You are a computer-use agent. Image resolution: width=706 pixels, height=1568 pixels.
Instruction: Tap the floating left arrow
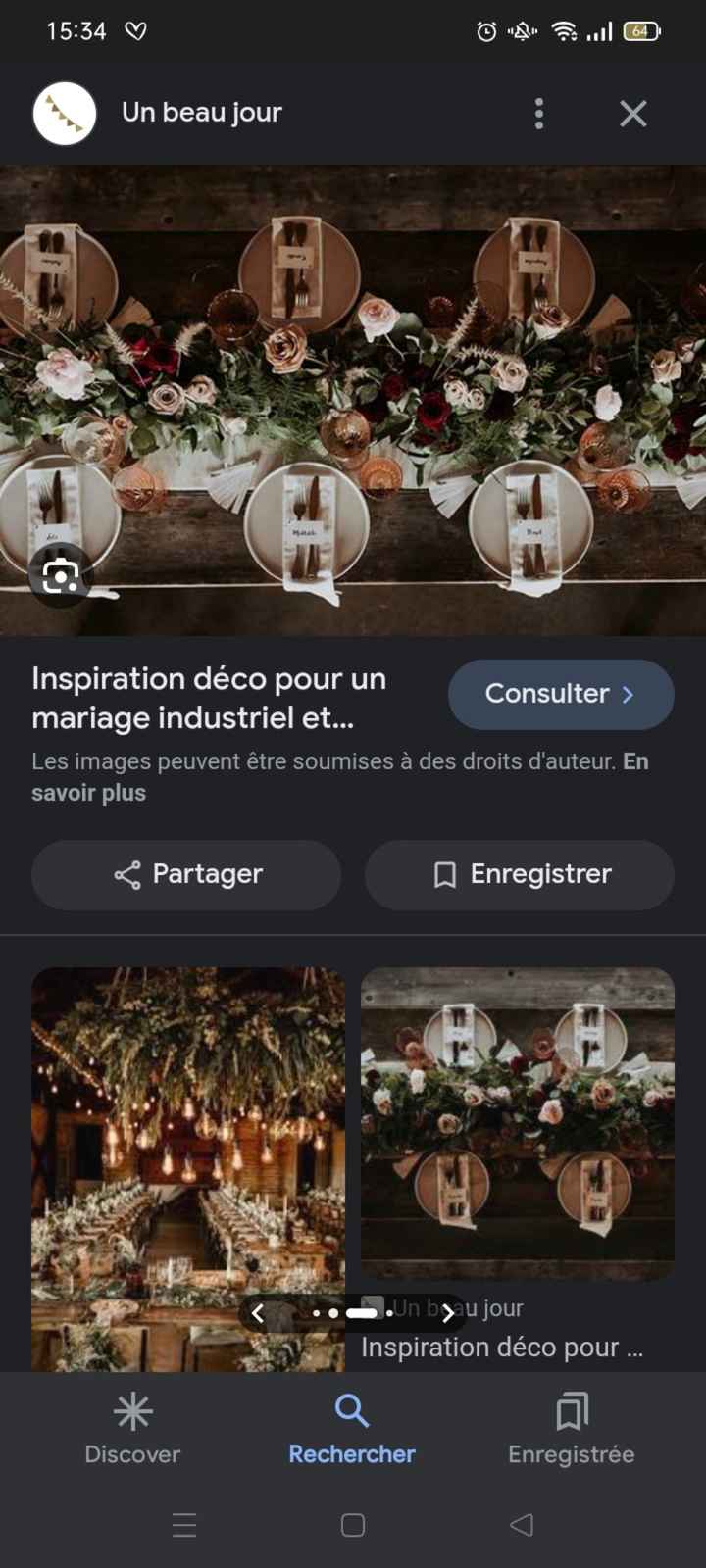tap(258, 1313)
